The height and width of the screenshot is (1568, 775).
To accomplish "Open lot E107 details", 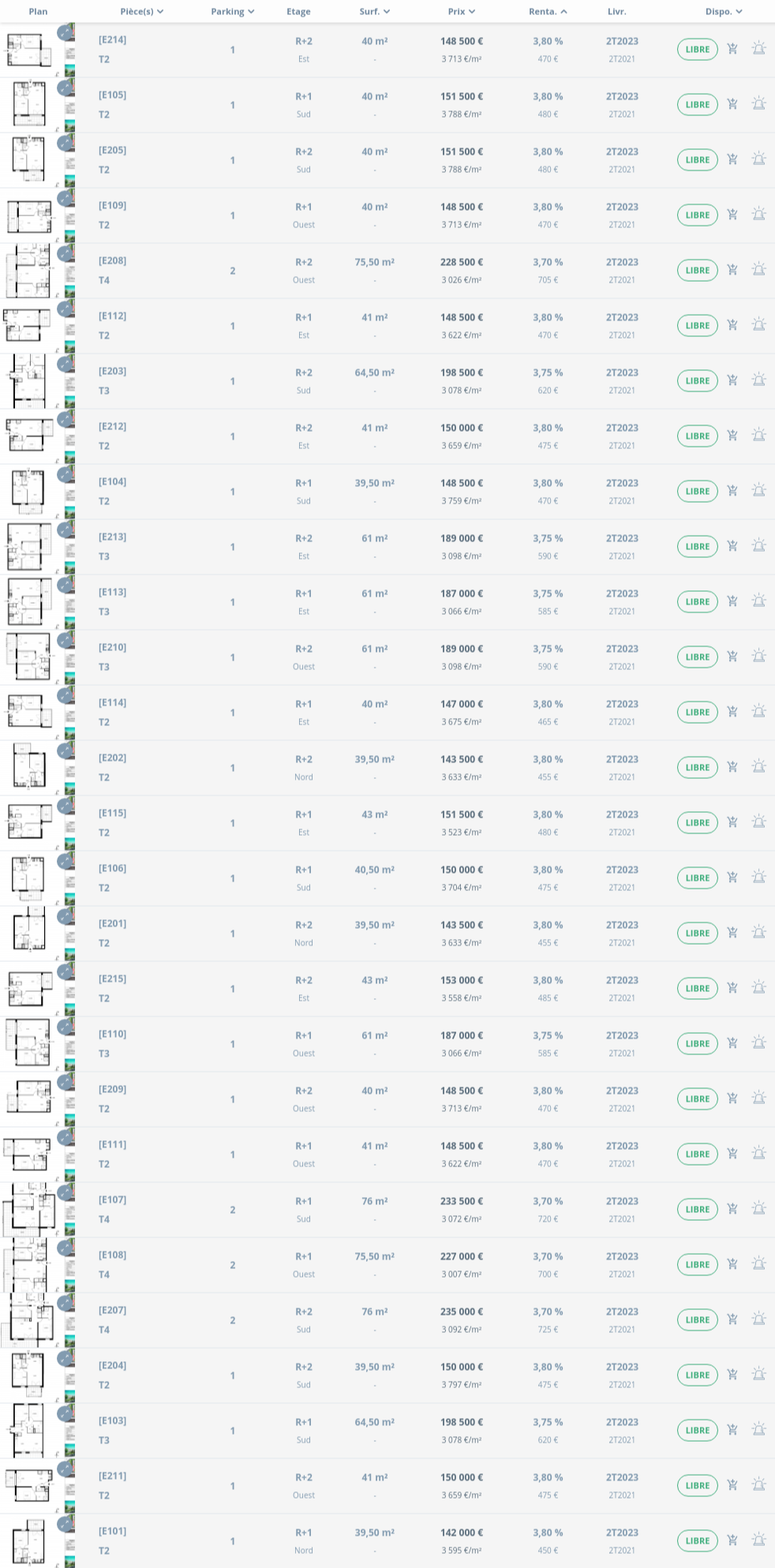I will [x=112, y=1199].
